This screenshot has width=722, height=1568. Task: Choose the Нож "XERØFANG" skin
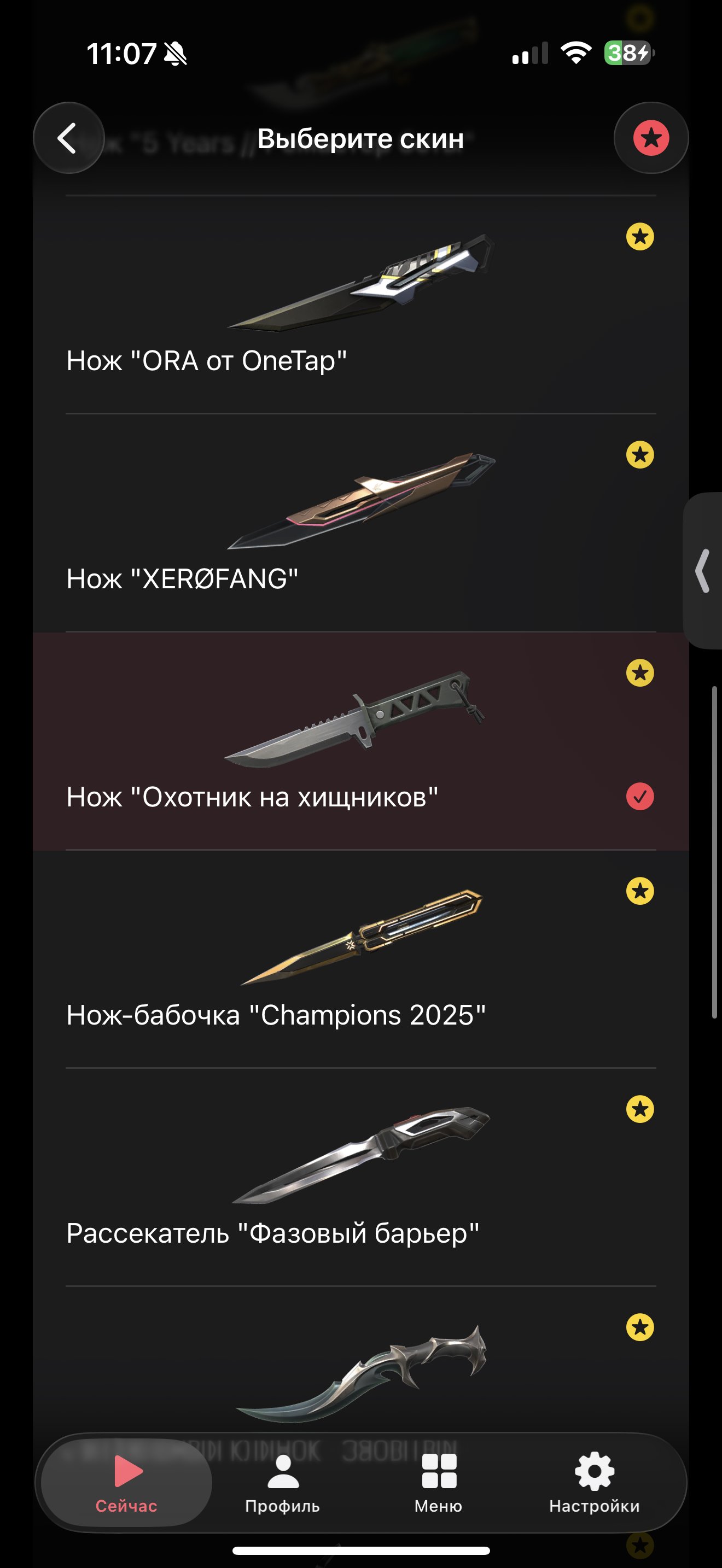coord(360,523)
